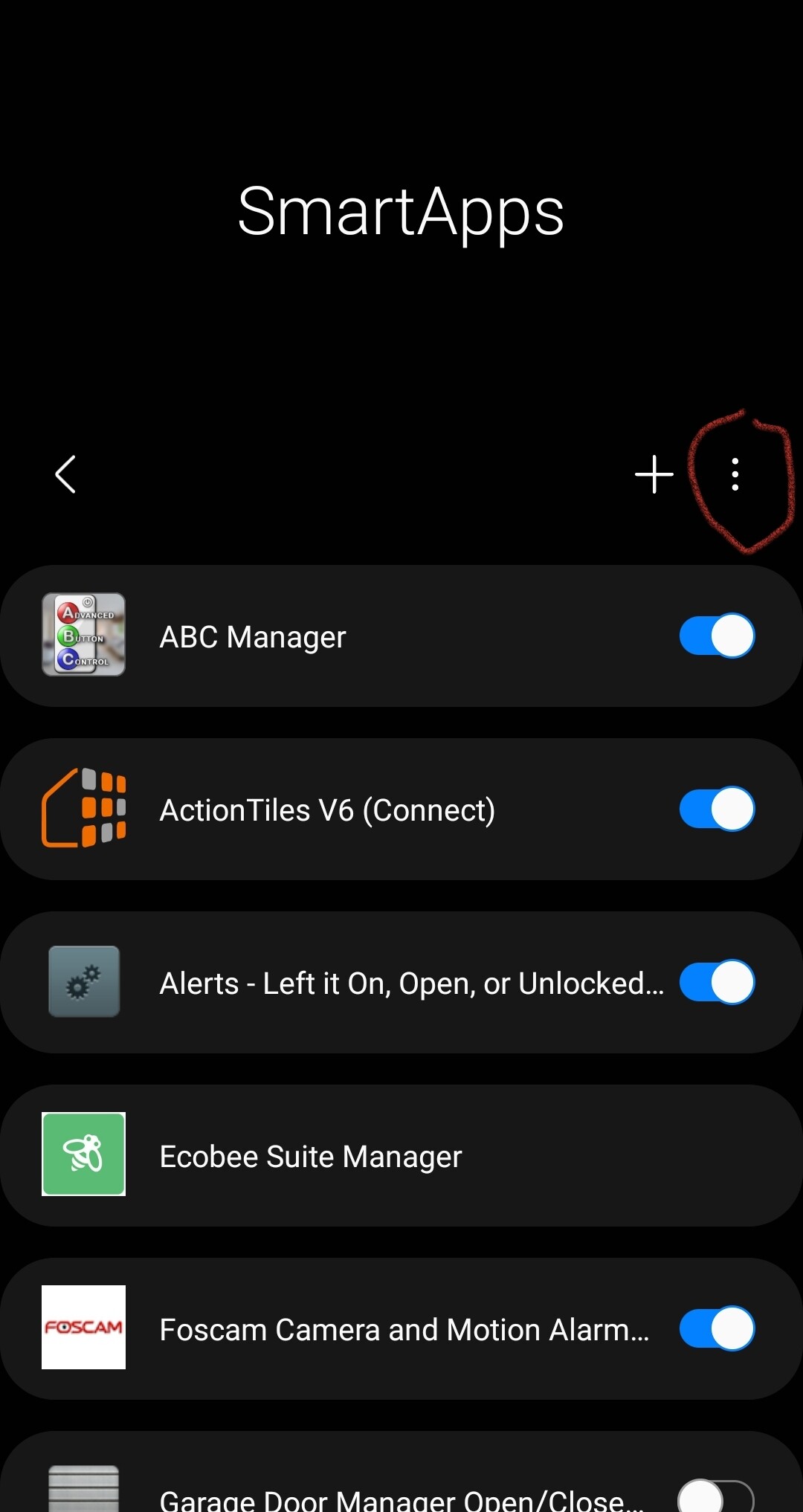The width and height of the screenshot is (803, 1512).
Task: Tap the ABC Manager app icon
Action: pyautogui.click(x=84, y=635)
